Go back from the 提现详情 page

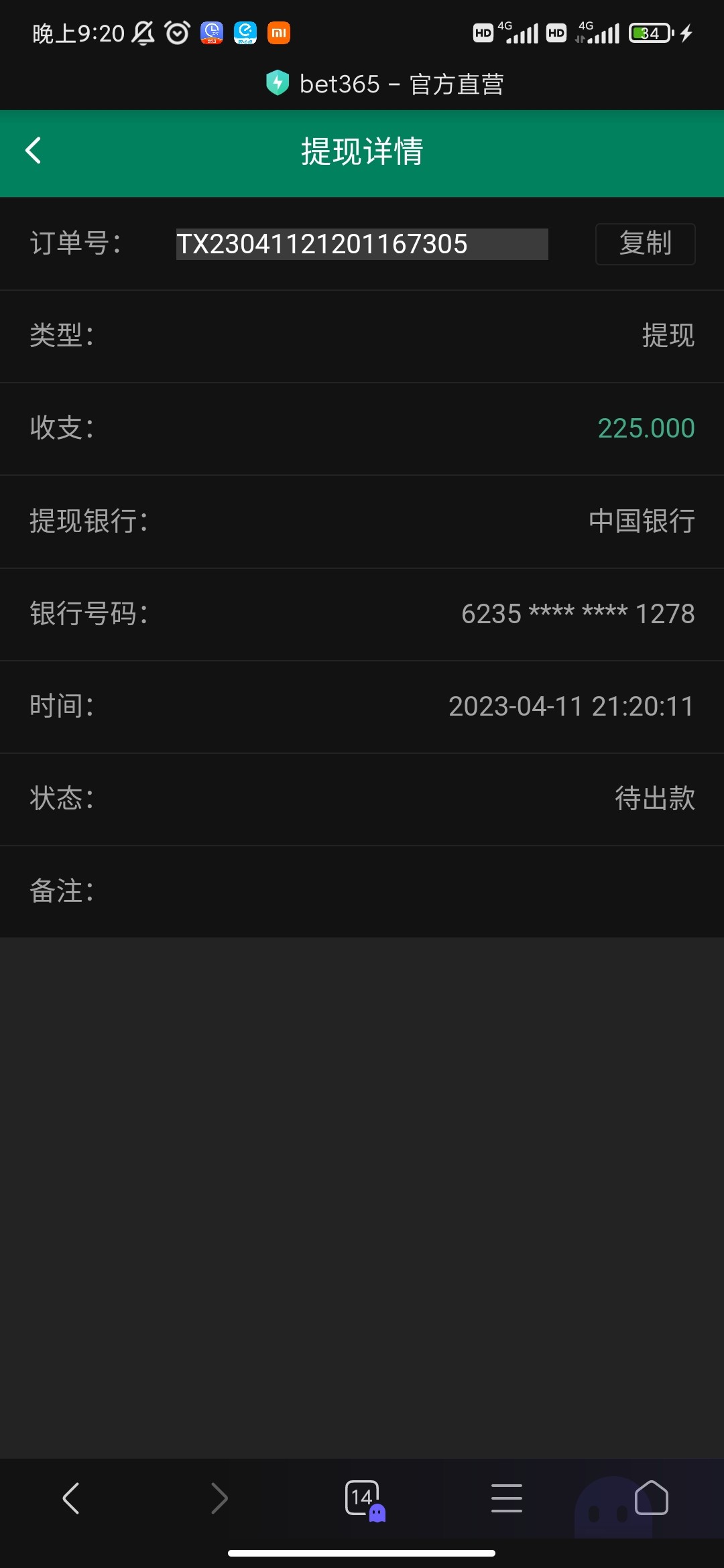click(x=34, y=151)
